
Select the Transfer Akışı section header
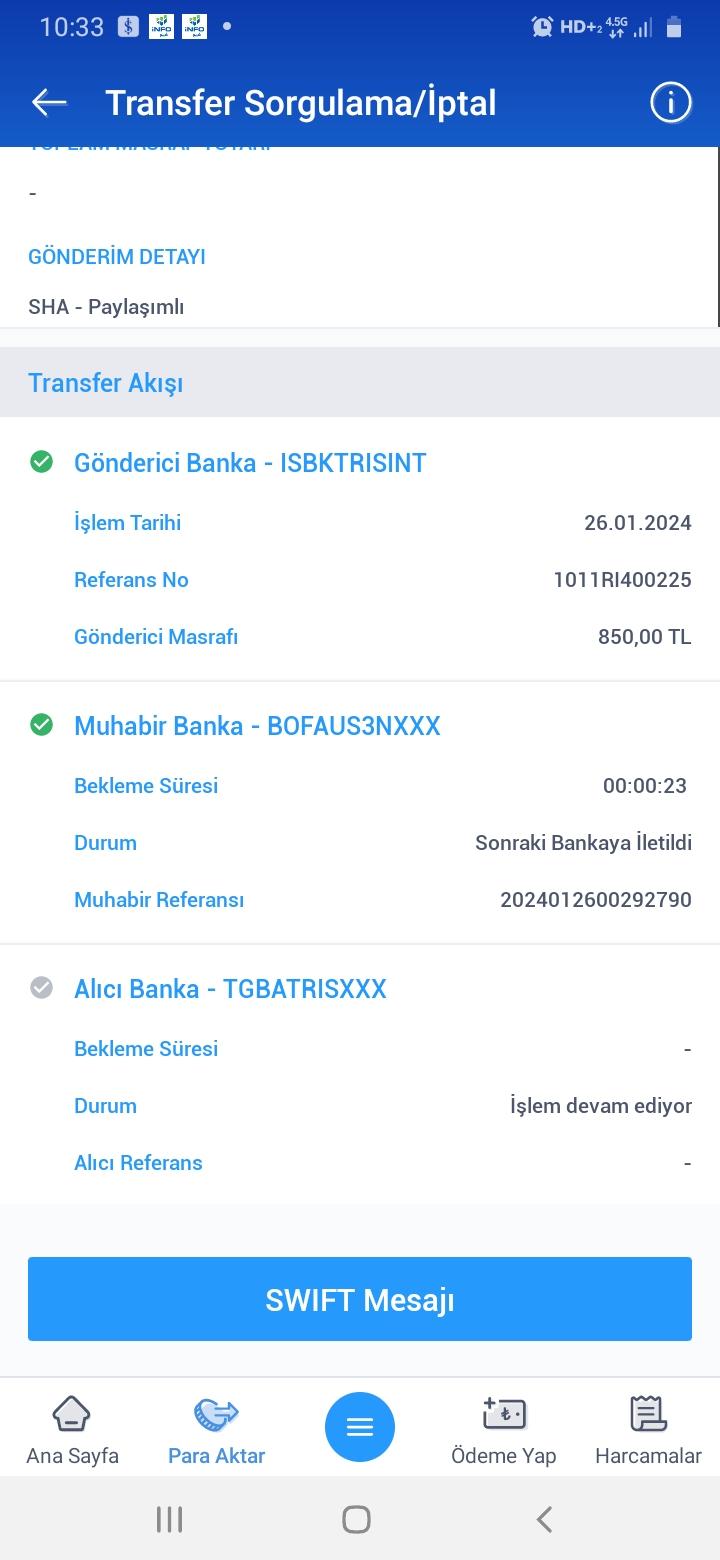click(x=104, y=382)
